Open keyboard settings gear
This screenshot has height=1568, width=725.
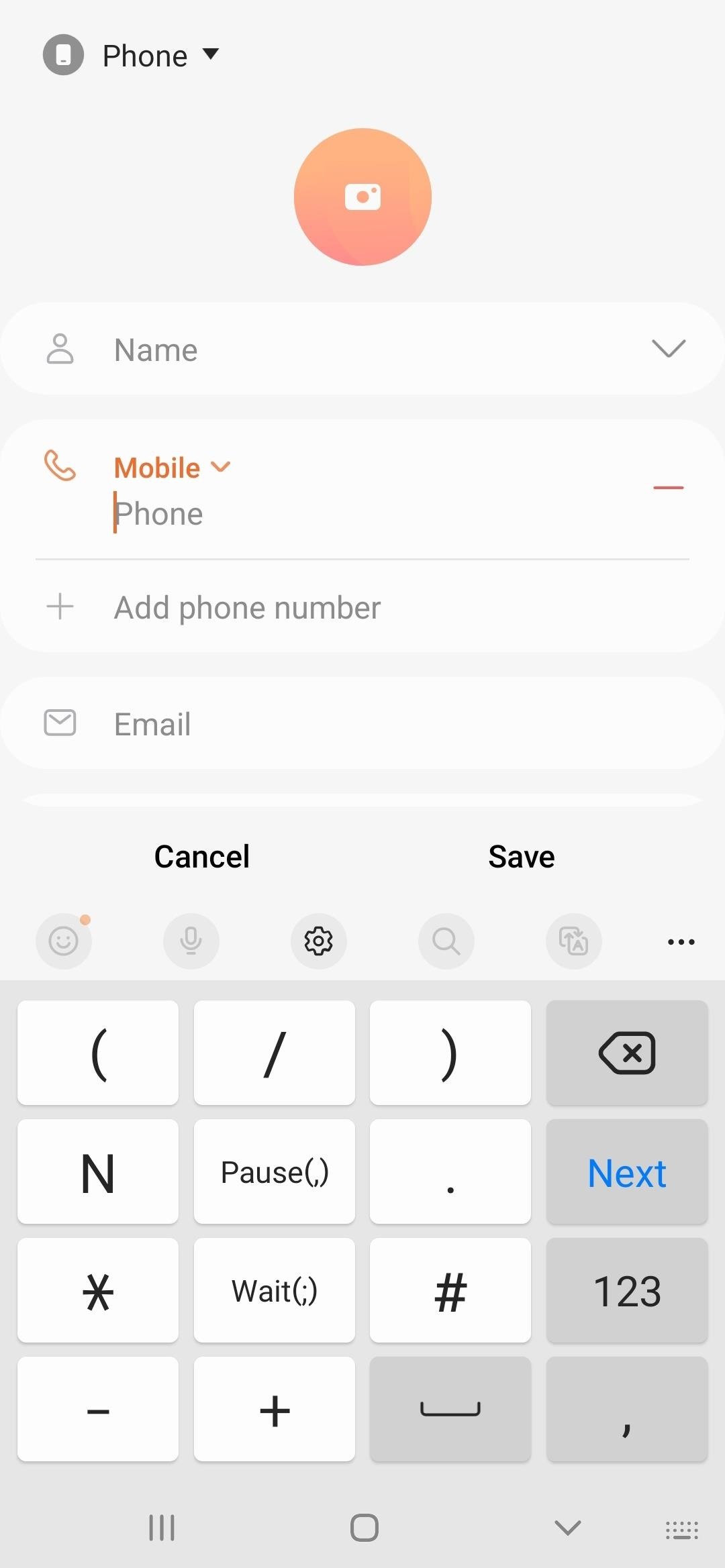tap(319, 941)
